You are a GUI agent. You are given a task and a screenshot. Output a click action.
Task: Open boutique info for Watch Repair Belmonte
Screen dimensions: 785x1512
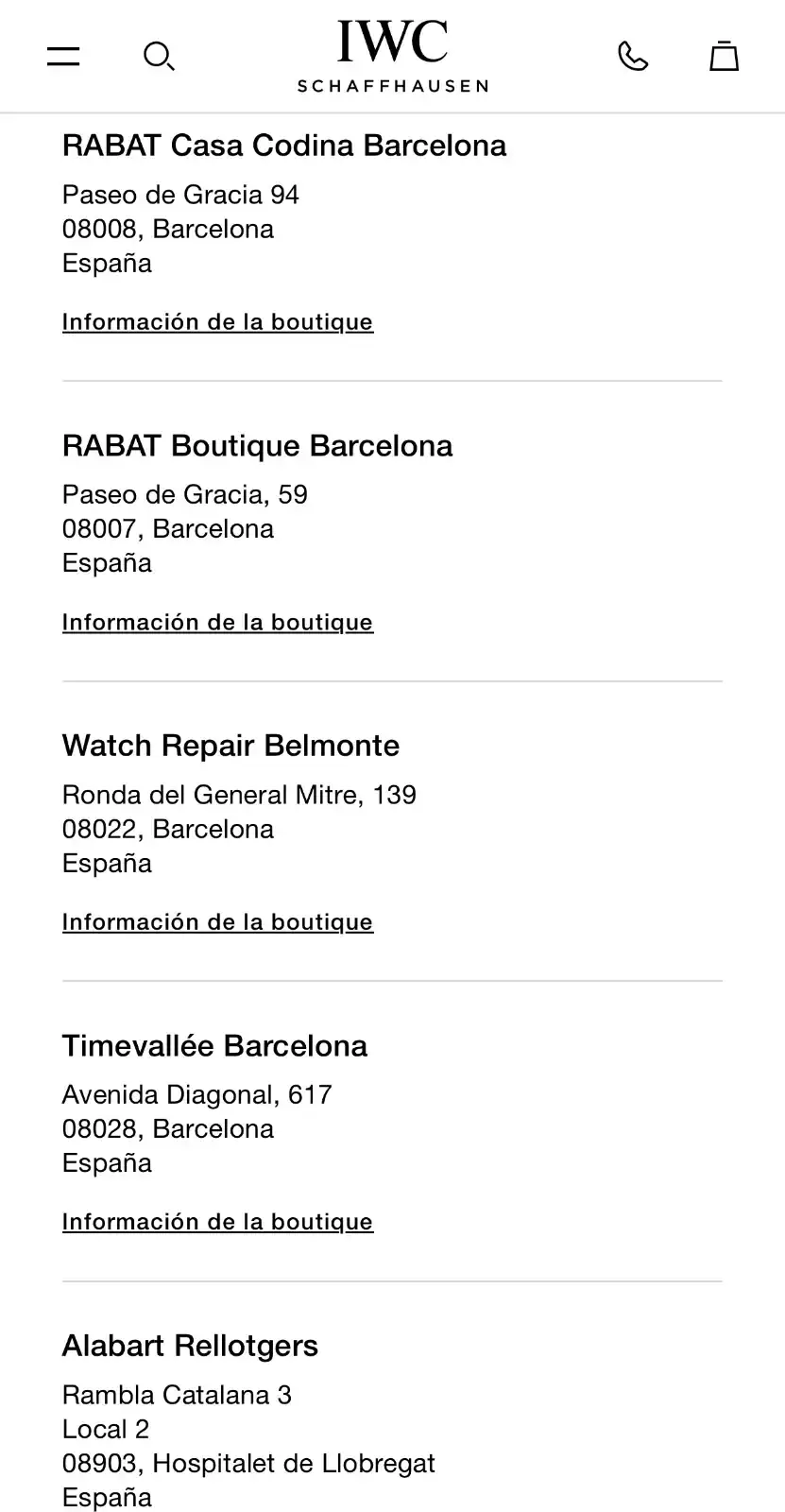coord(217,922)
